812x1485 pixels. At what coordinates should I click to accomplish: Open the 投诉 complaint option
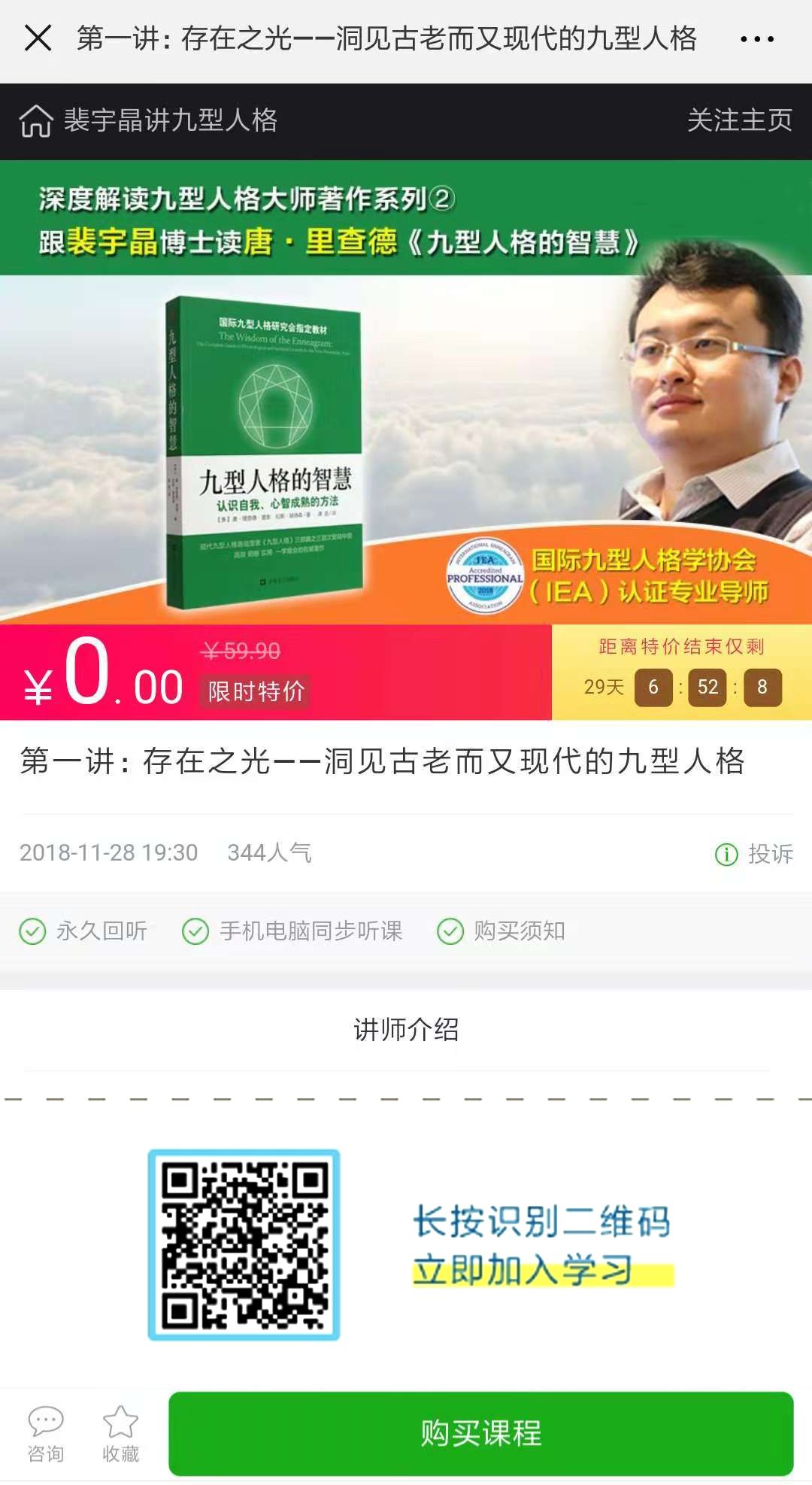(755, 854)
